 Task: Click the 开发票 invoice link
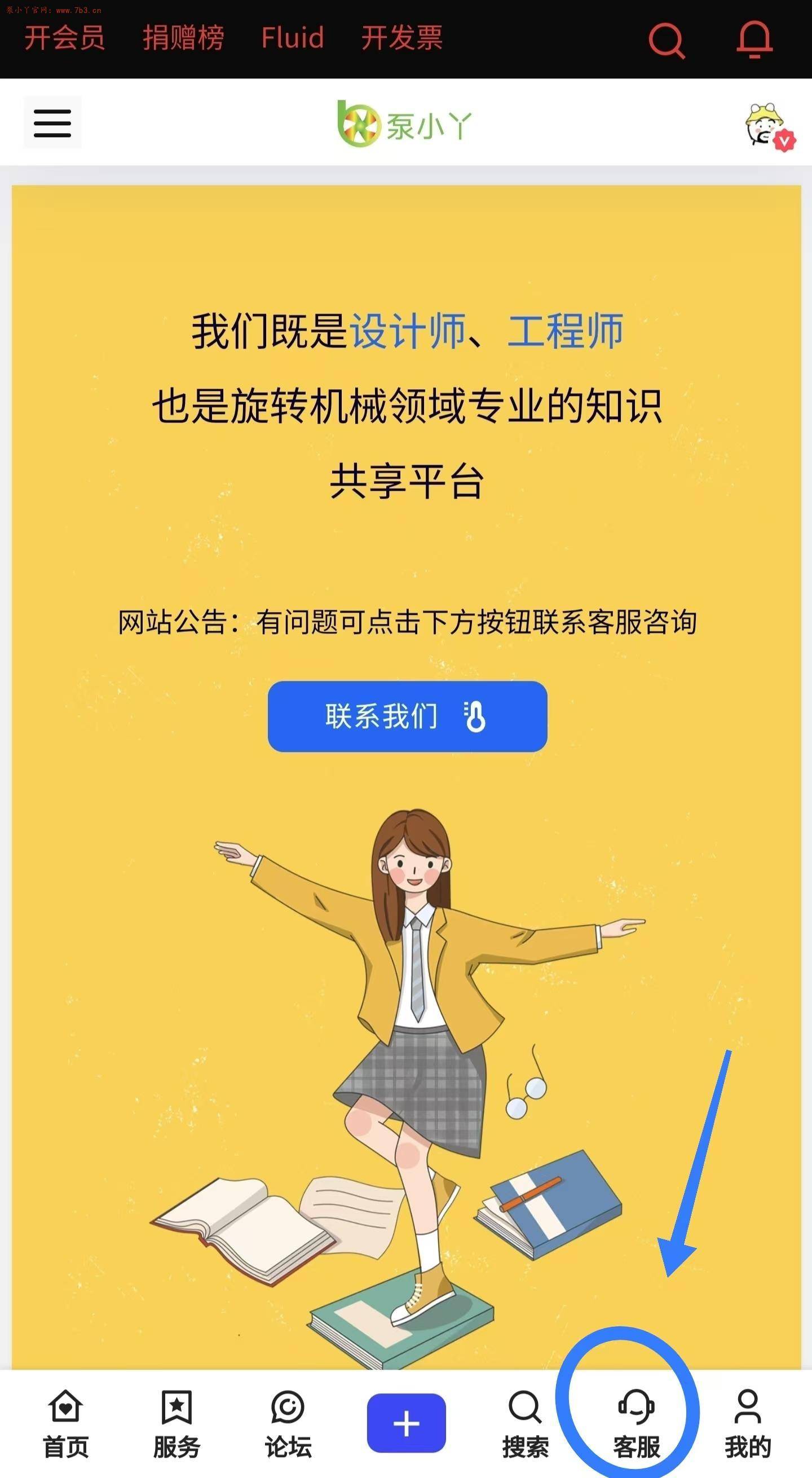coord(402,38)
